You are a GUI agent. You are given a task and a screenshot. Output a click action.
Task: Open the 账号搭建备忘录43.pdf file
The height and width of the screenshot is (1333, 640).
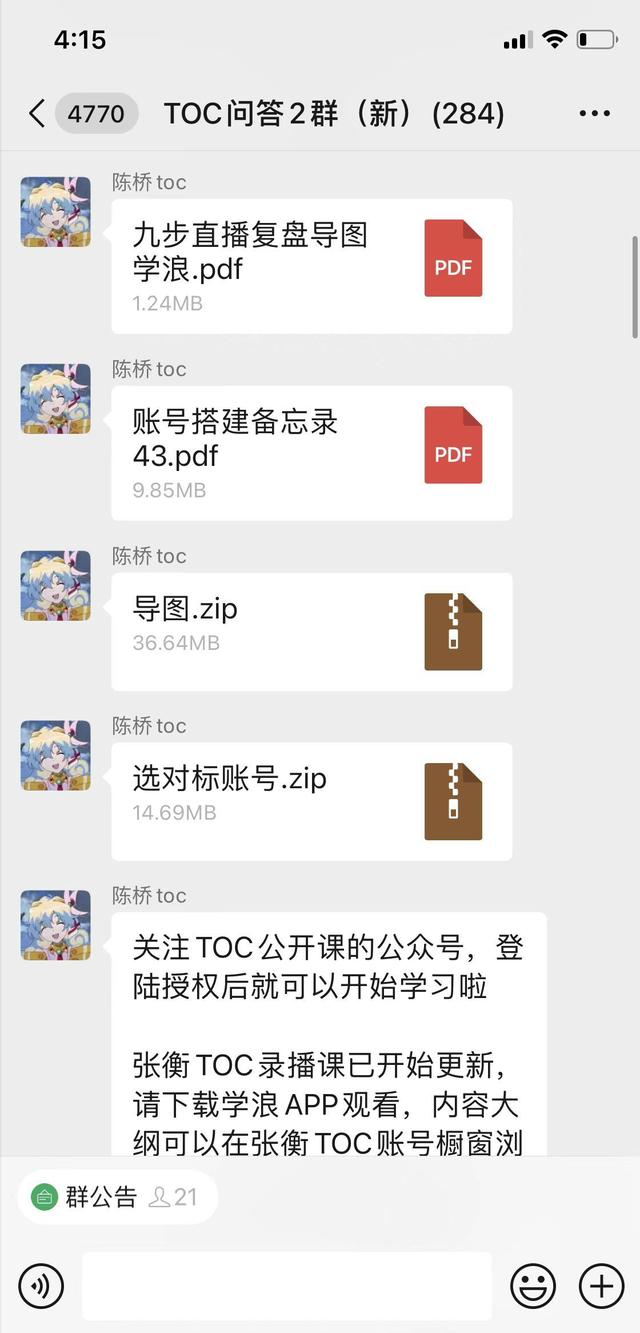pyautogui.click(x=311, y=453)
